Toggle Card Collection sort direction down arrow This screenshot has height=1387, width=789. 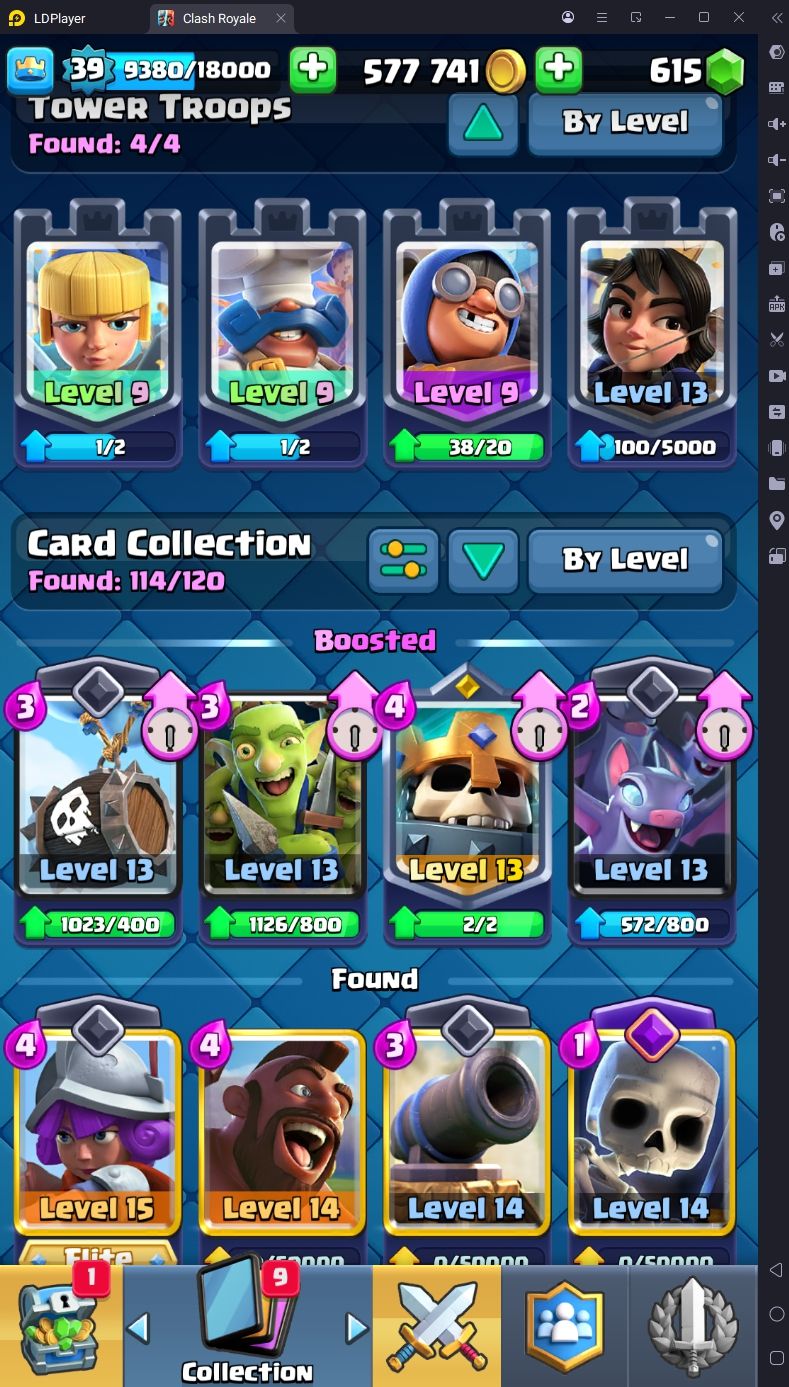point(483,560)
